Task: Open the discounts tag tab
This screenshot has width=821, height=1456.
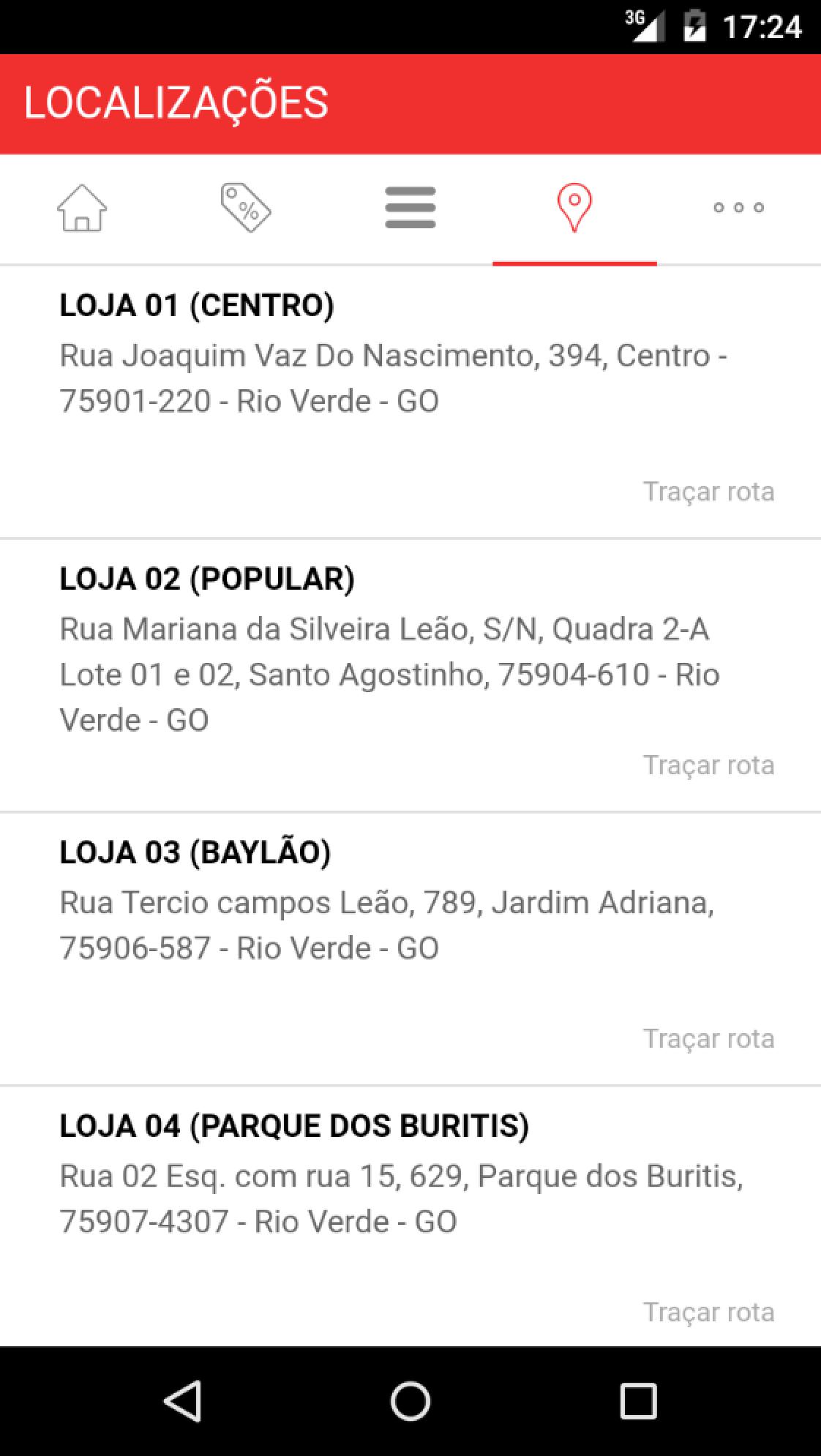Action: click(246, 208)
